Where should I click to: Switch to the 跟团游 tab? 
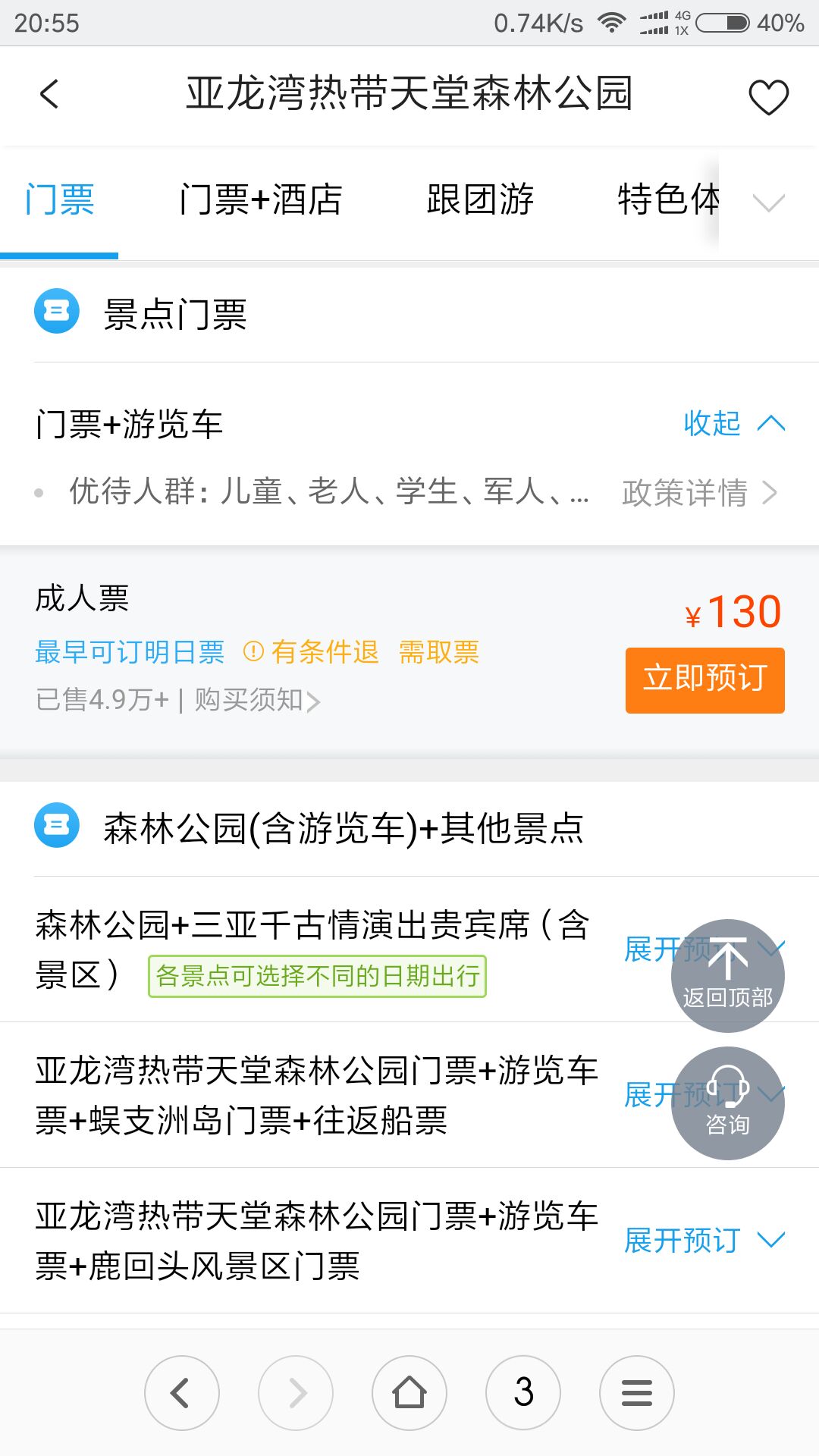point(480,199)
